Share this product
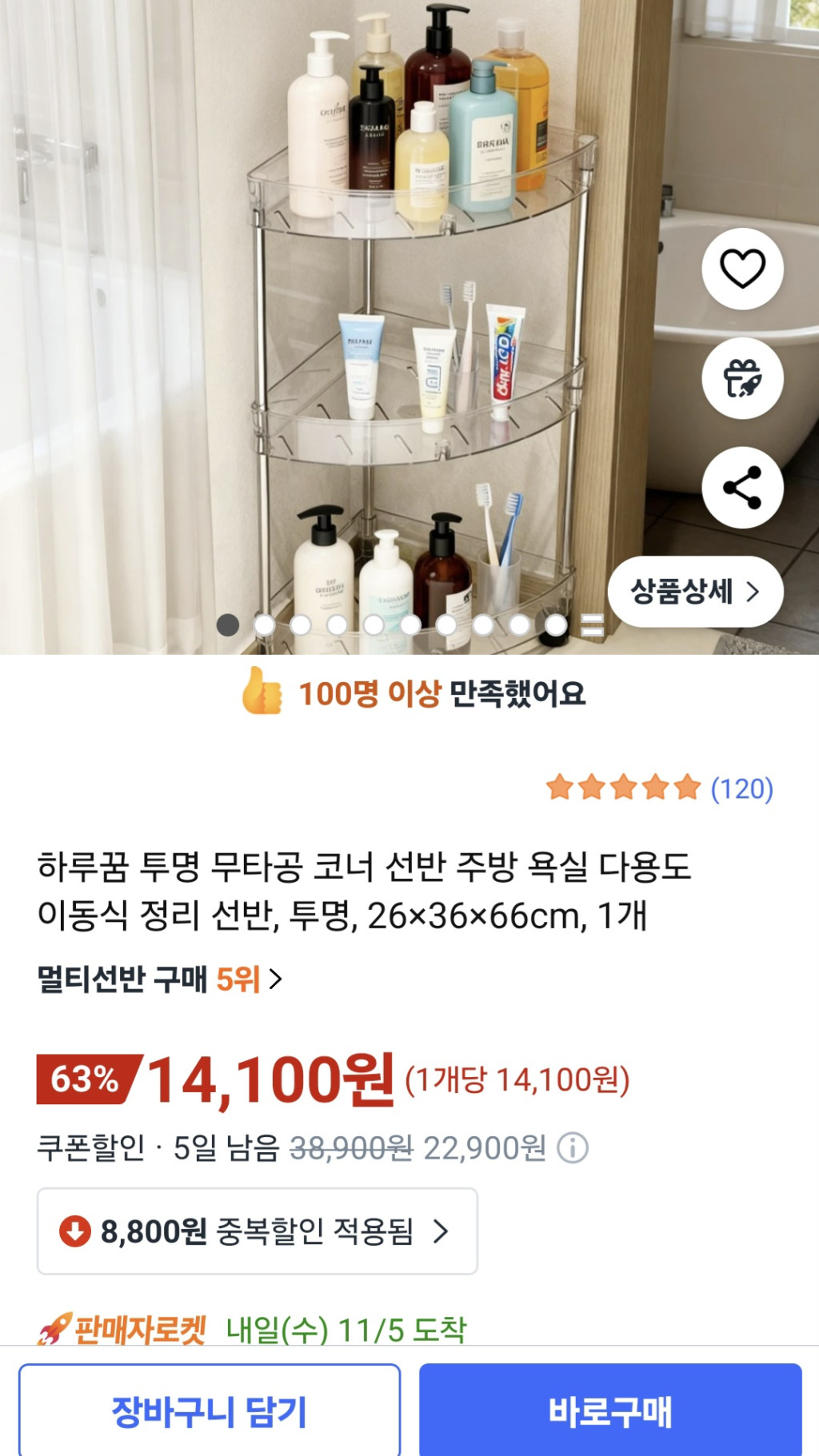Image resolution: width=819 pixels, height=1456 pixels. (x=742, y=488)
